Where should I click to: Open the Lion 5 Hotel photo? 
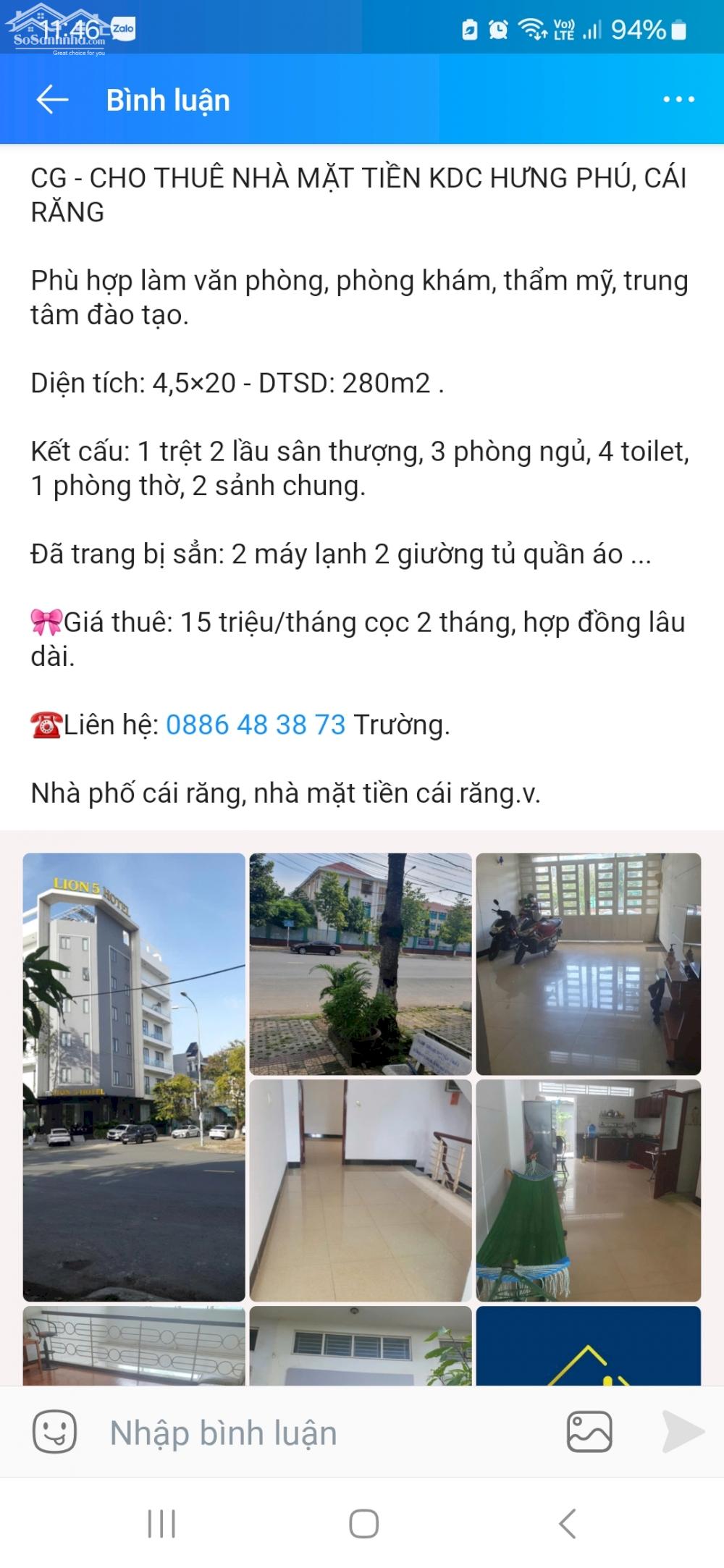pos(134,1077)
